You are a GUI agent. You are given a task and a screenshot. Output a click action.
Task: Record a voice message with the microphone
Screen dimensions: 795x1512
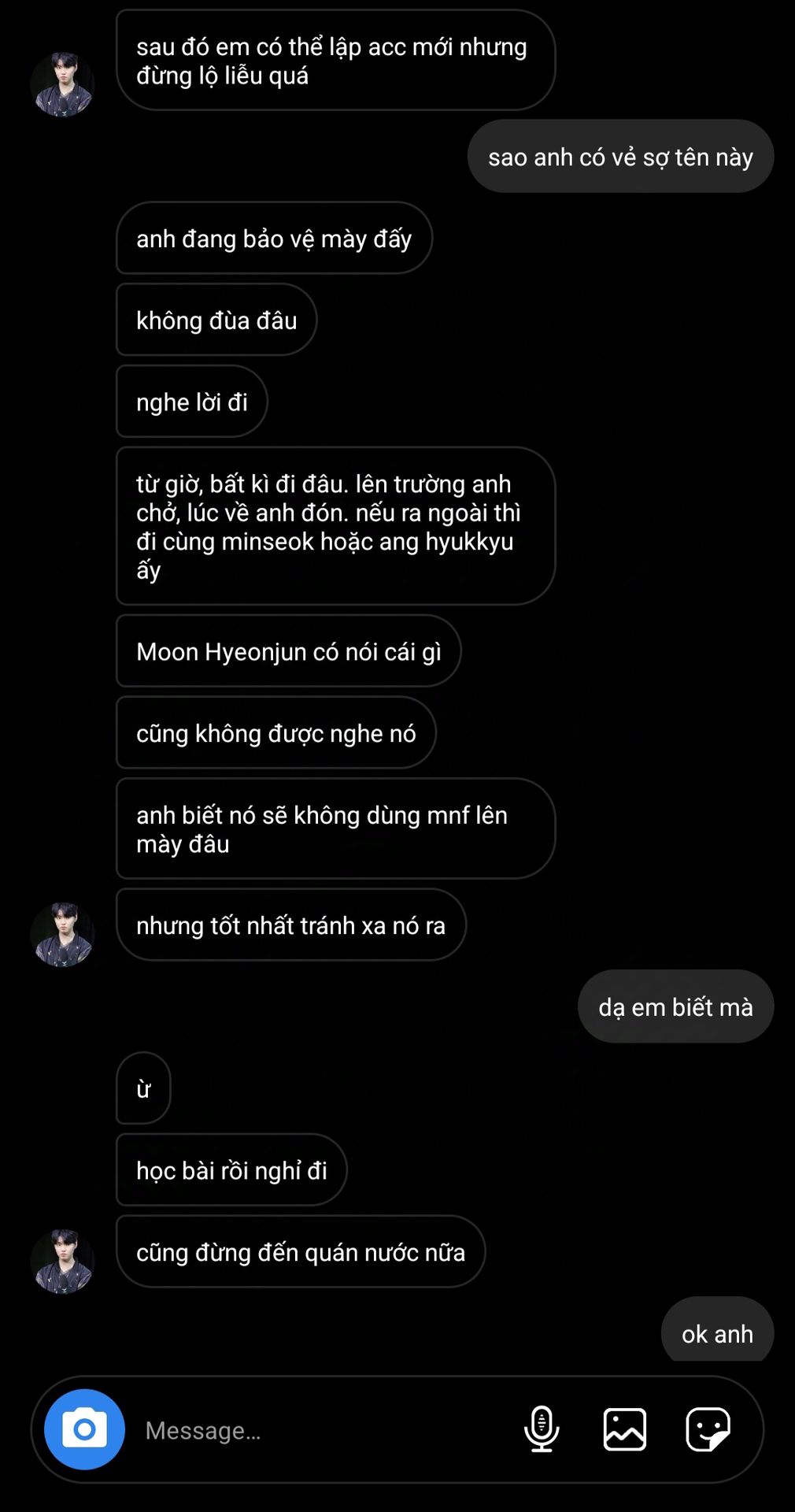pos(542,1429)
